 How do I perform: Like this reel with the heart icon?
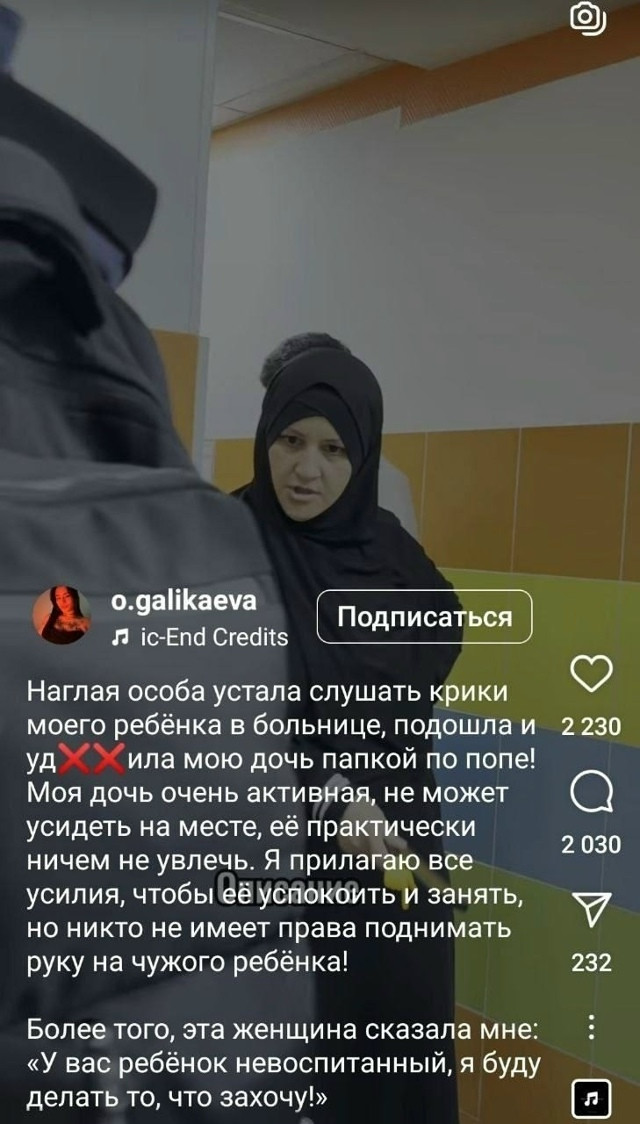591,673
